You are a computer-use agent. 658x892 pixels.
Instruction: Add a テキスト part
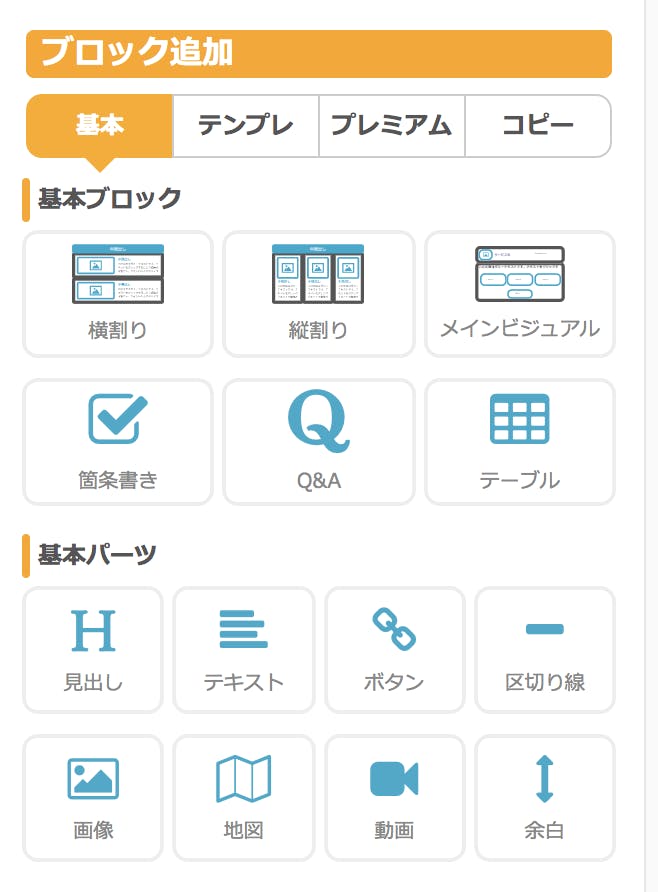[244, 649]
